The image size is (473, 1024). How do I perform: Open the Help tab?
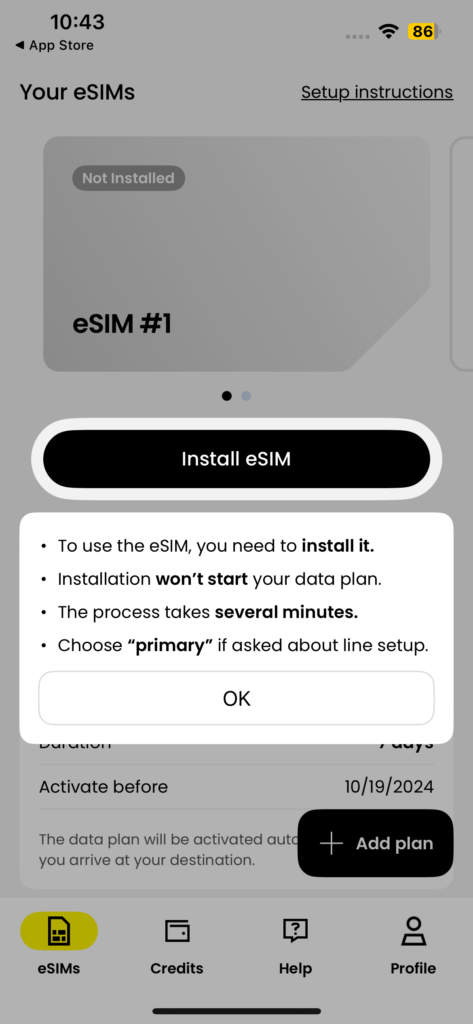(295, 944)
